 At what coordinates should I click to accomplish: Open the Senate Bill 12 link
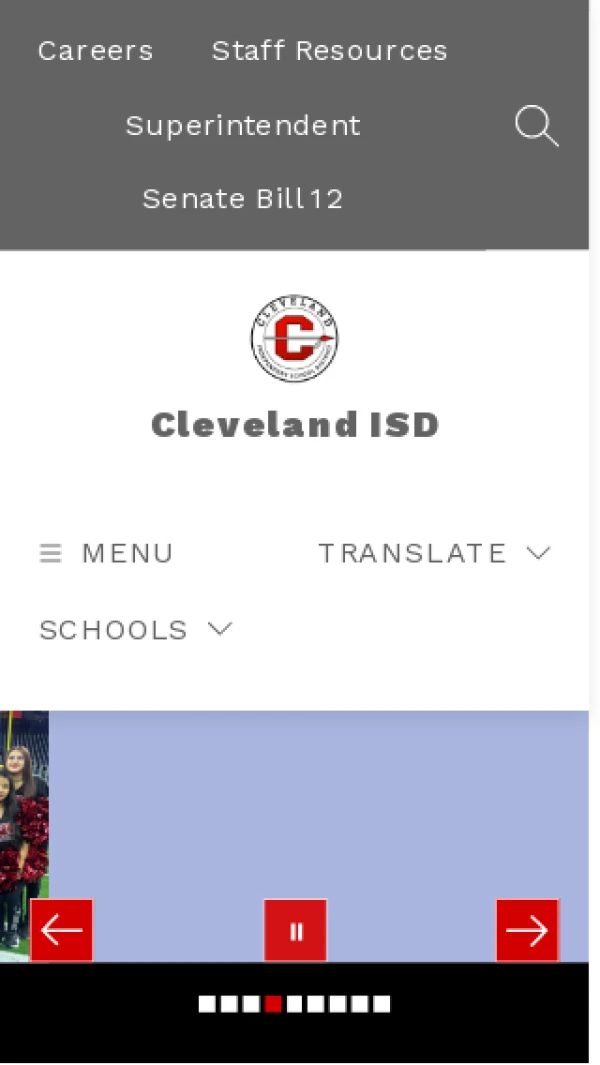coord(243,199)
